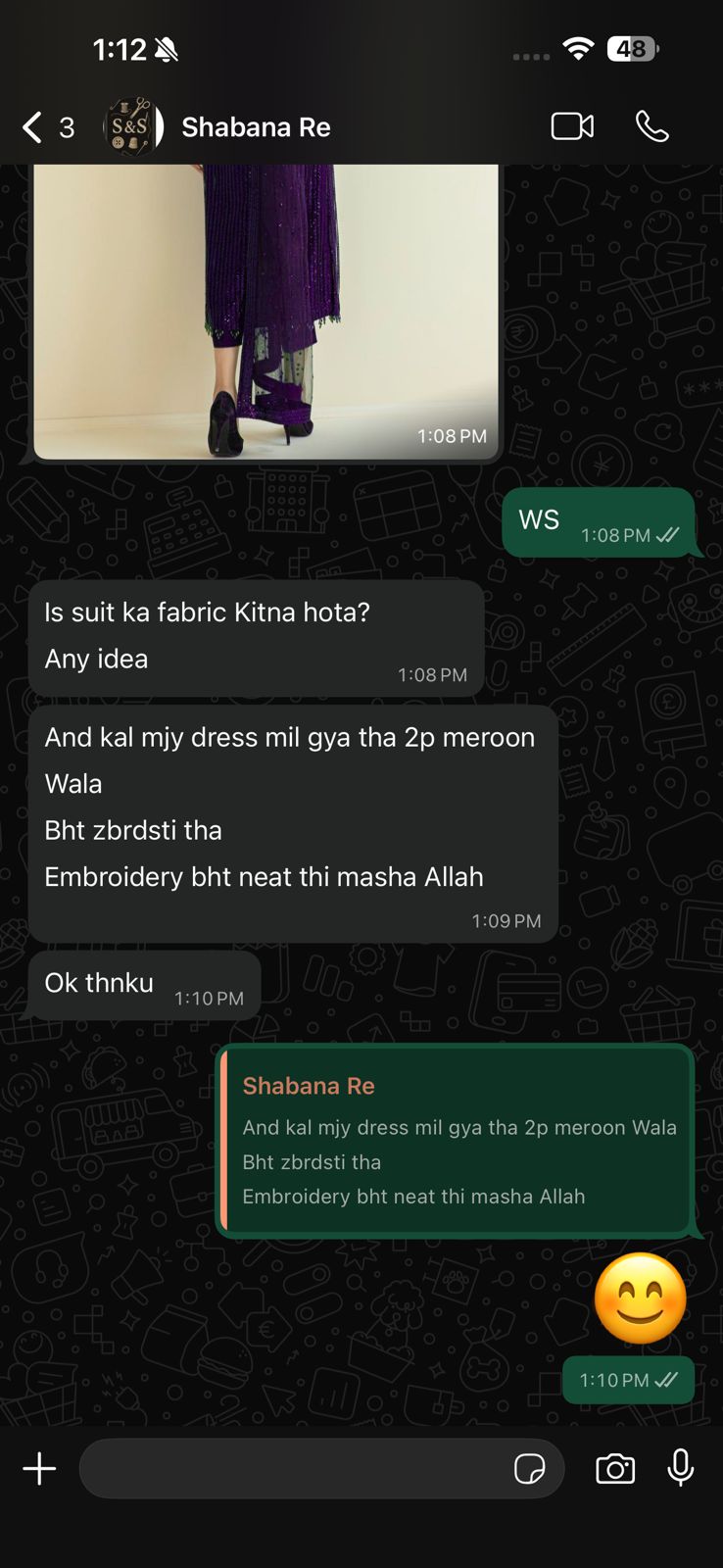The image size is (723, 1568).
Task: Jump to the quoted Shabana Re message
Action: tap(457, 1141)
